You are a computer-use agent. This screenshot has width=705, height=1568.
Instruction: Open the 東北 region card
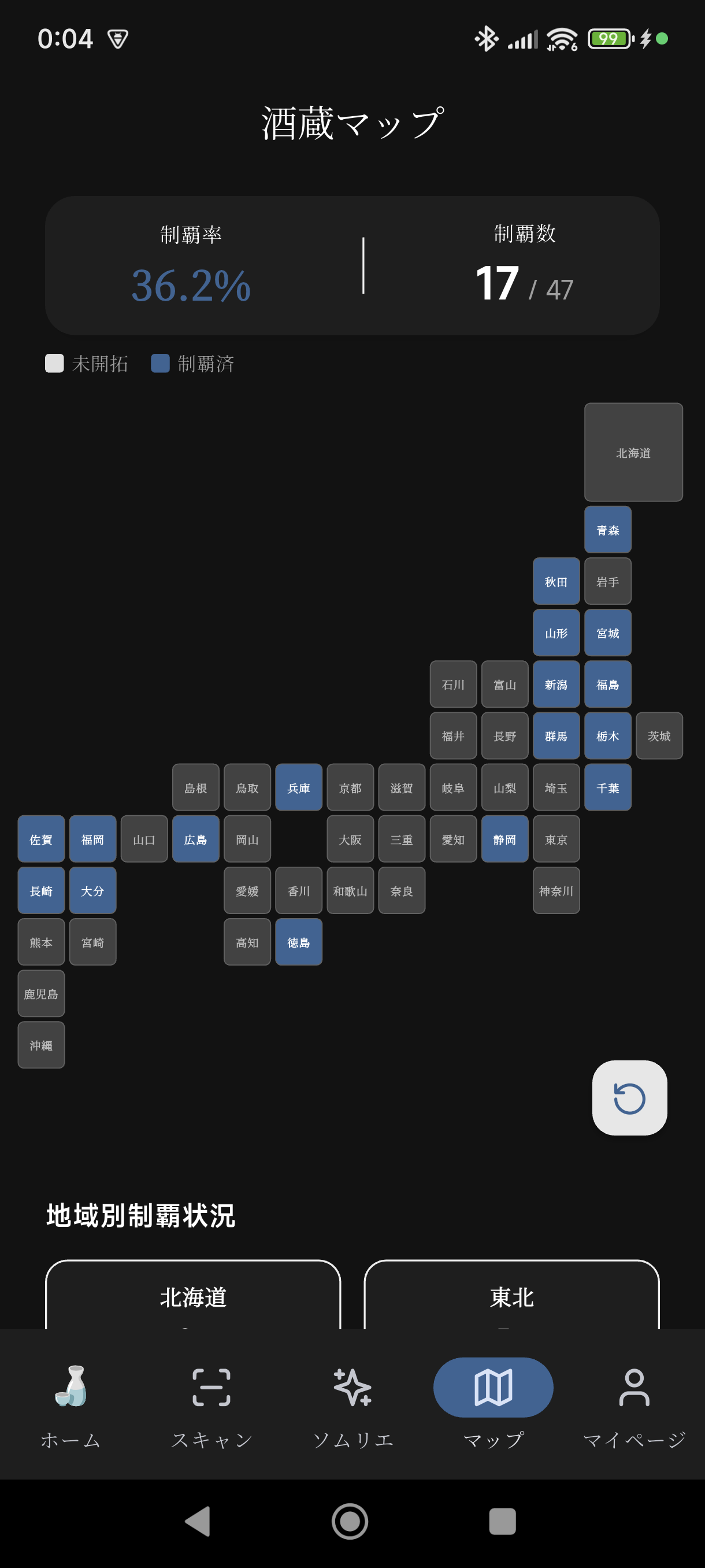coord(511,1296)
